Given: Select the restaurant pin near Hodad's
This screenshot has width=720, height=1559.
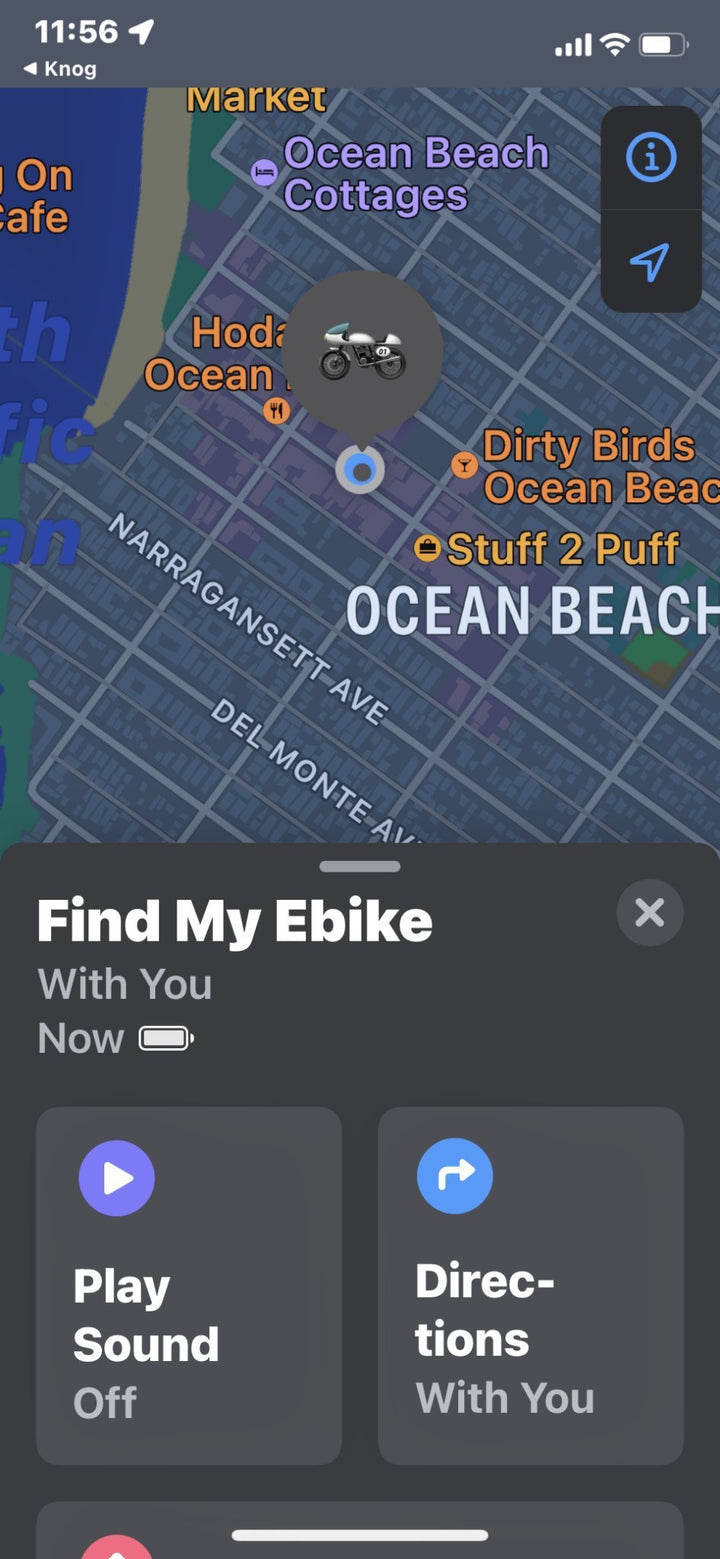Looking at the screenshot, I should pos(278,410).
